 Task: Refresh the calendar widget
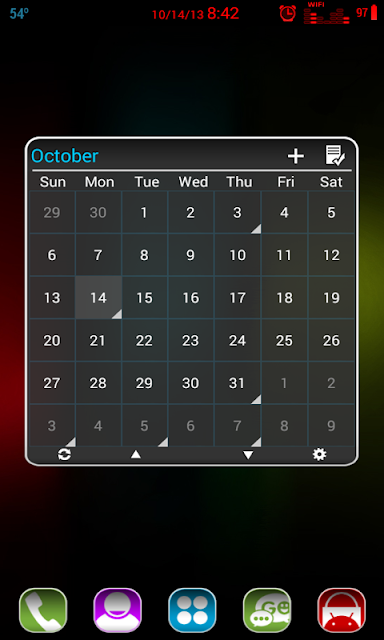tap(64, 454)
